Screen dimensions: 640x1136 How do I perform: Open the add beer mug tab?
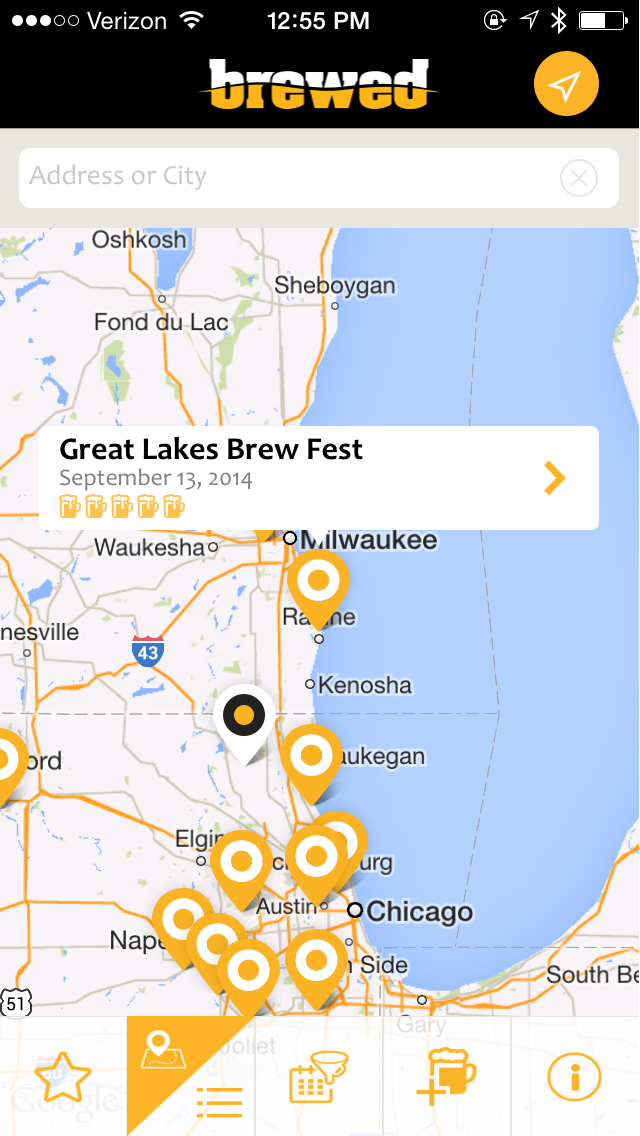(446, 1076)
